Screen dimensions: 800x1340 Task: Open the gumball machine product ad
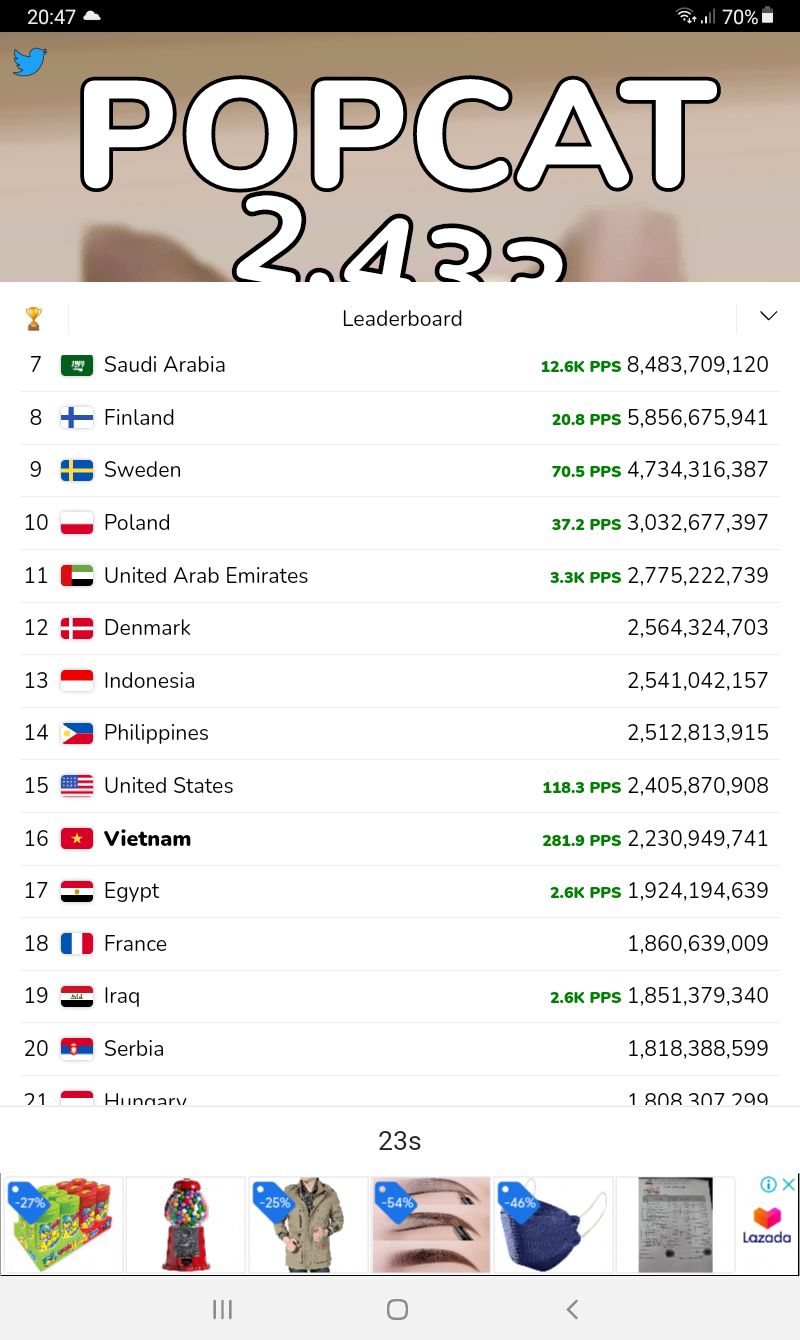click(x=186, y=1225)
